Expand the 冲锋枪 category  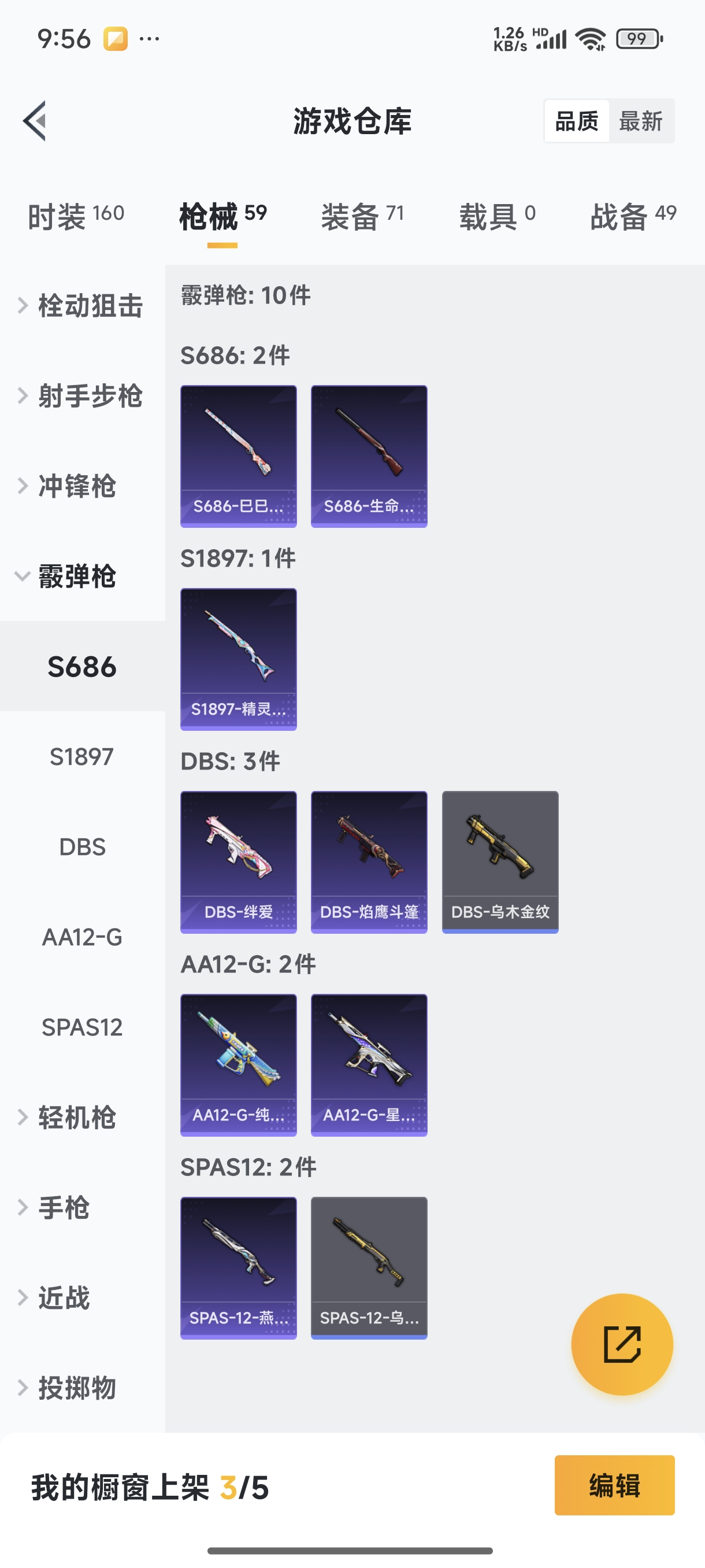(76, 486)
